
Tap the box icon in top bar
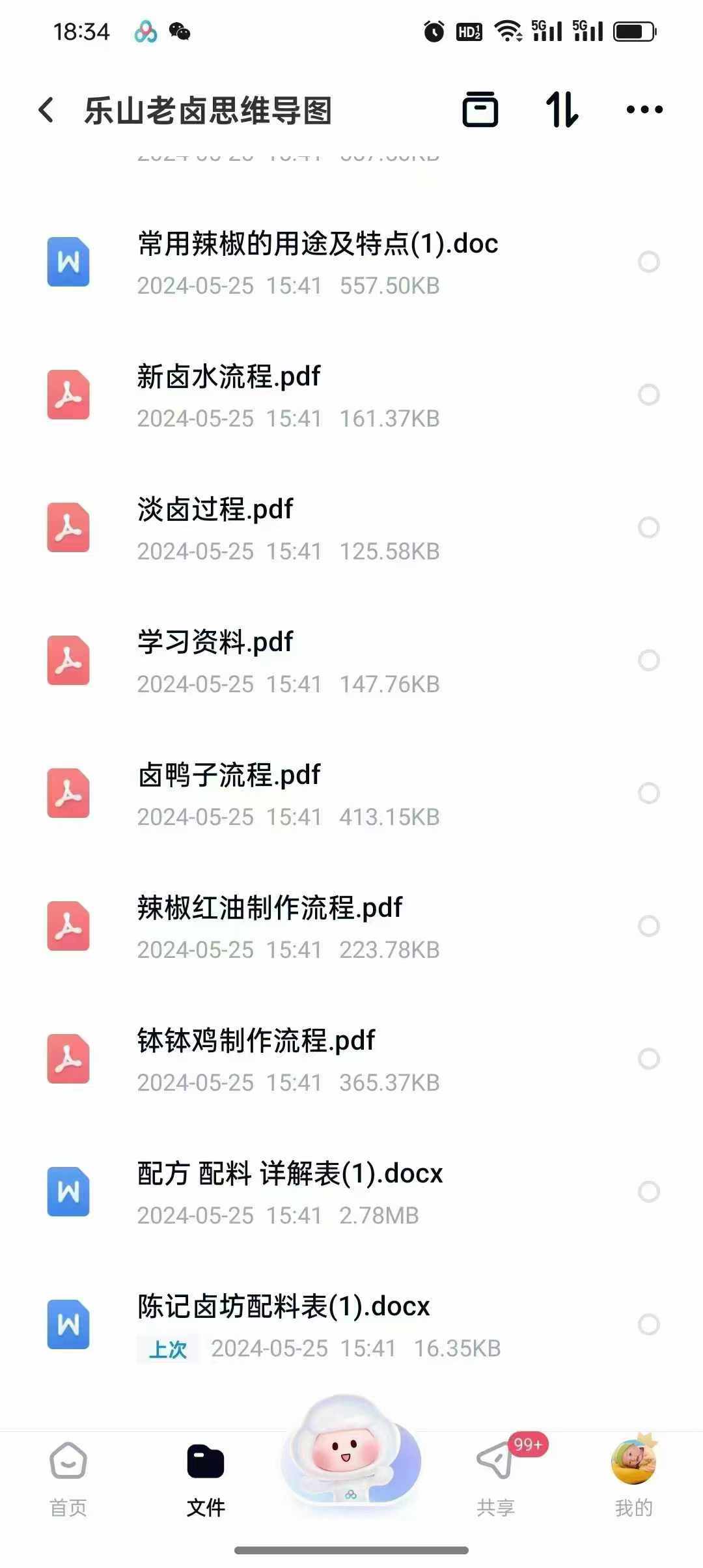(480, 109)
